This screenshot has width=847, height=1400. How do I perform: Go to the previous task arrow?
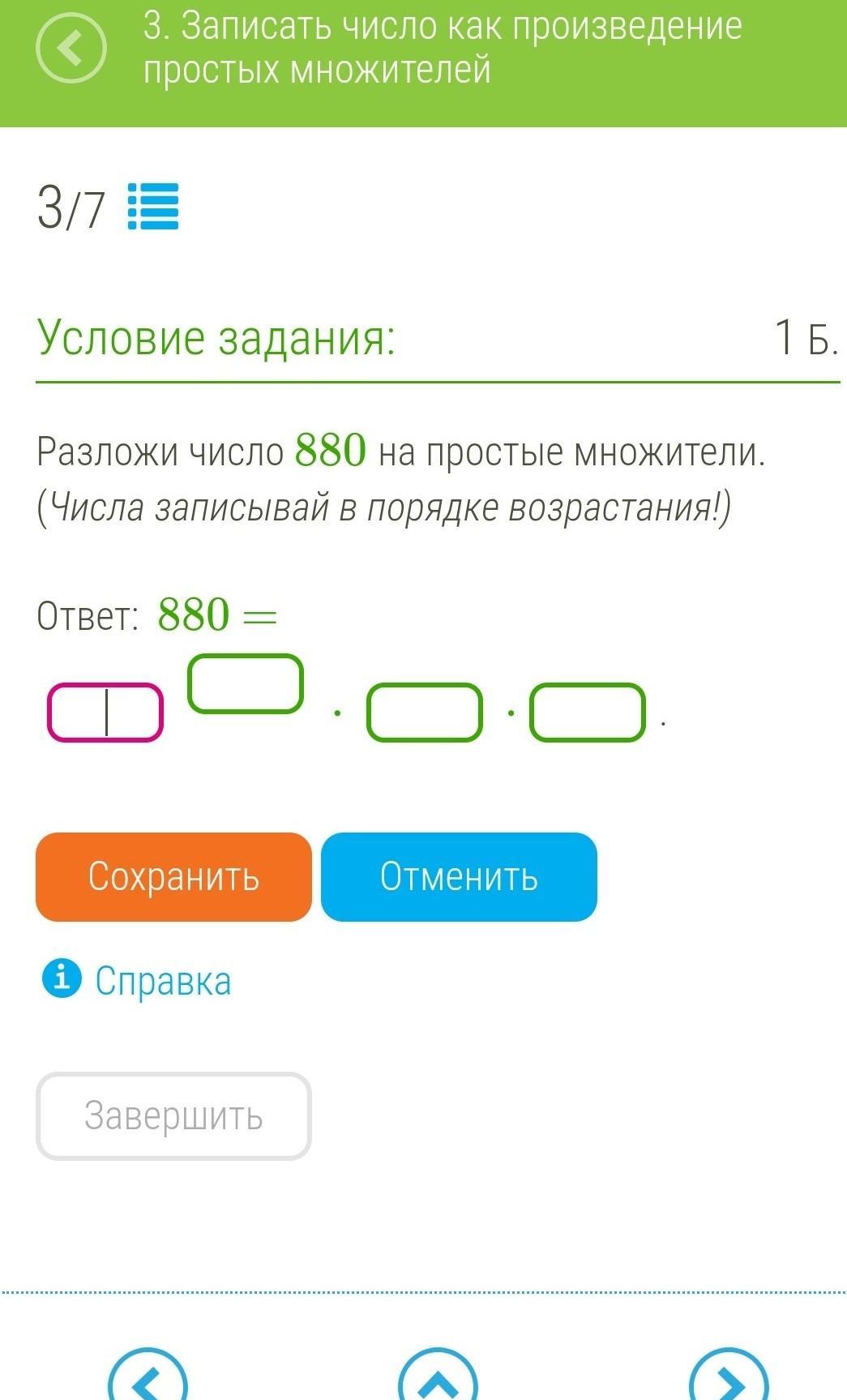(148, 1378)
